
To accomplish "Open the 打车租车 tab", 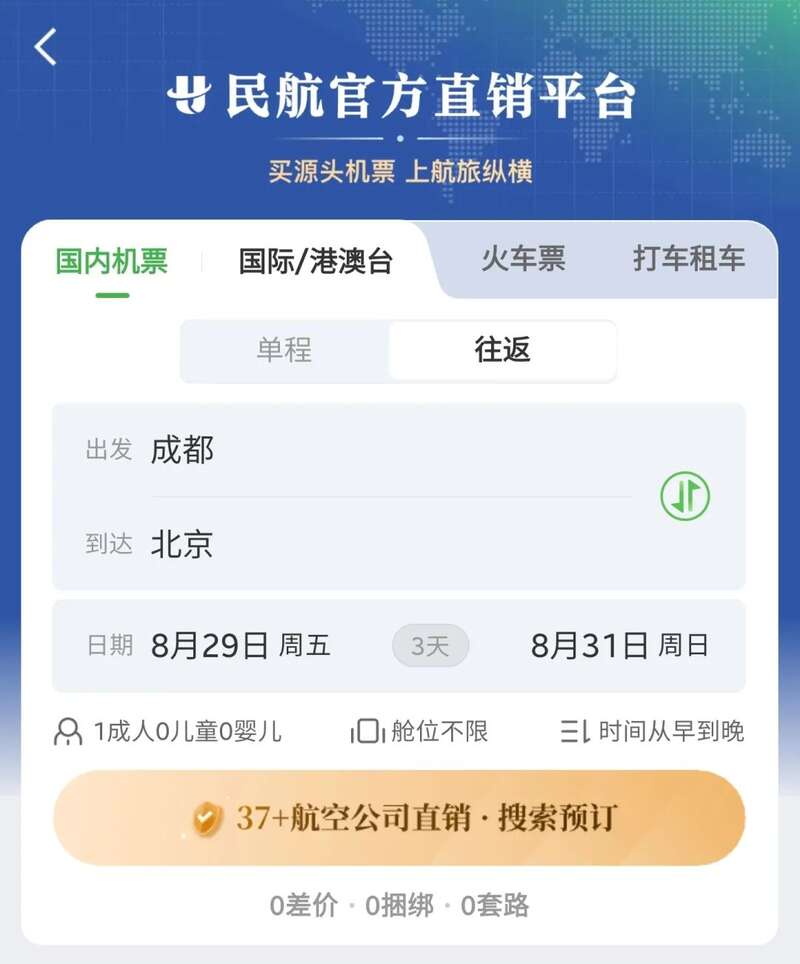I will point(689,259).
